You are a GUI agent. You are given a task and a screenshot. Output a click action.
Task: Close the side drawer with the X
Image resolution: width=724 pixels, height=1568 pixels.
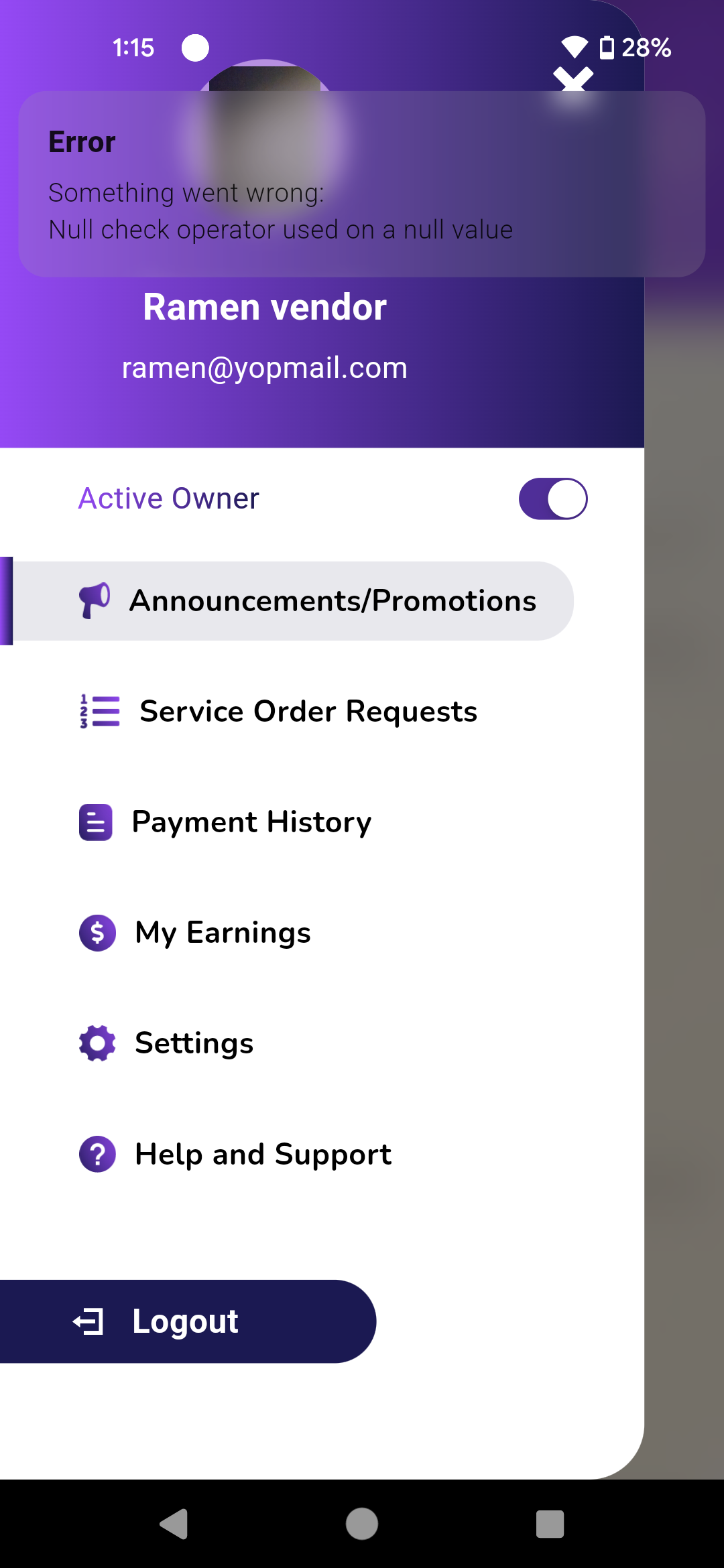click(573, 80)
